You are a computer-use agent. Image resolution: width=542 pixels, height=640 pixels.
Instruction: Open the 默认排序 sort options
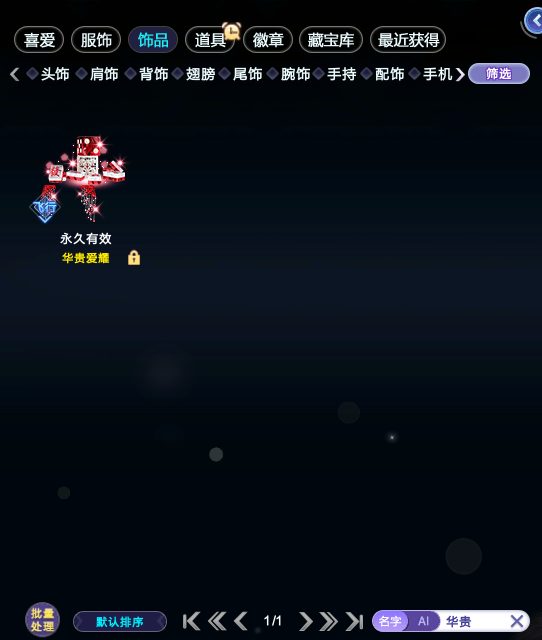point(120,622)
